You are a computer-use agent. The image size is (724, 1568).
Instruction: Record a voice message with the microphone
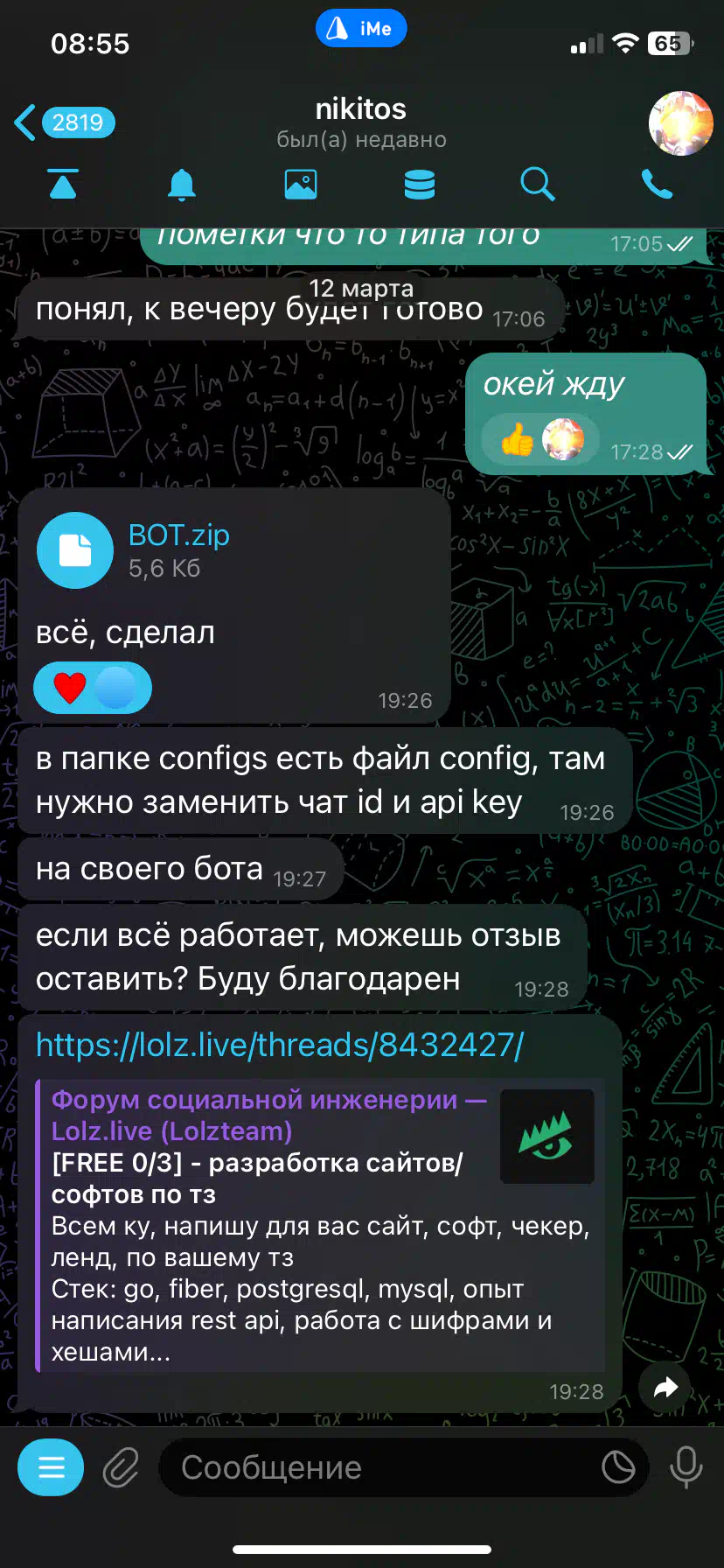(x=686, y=1467)
